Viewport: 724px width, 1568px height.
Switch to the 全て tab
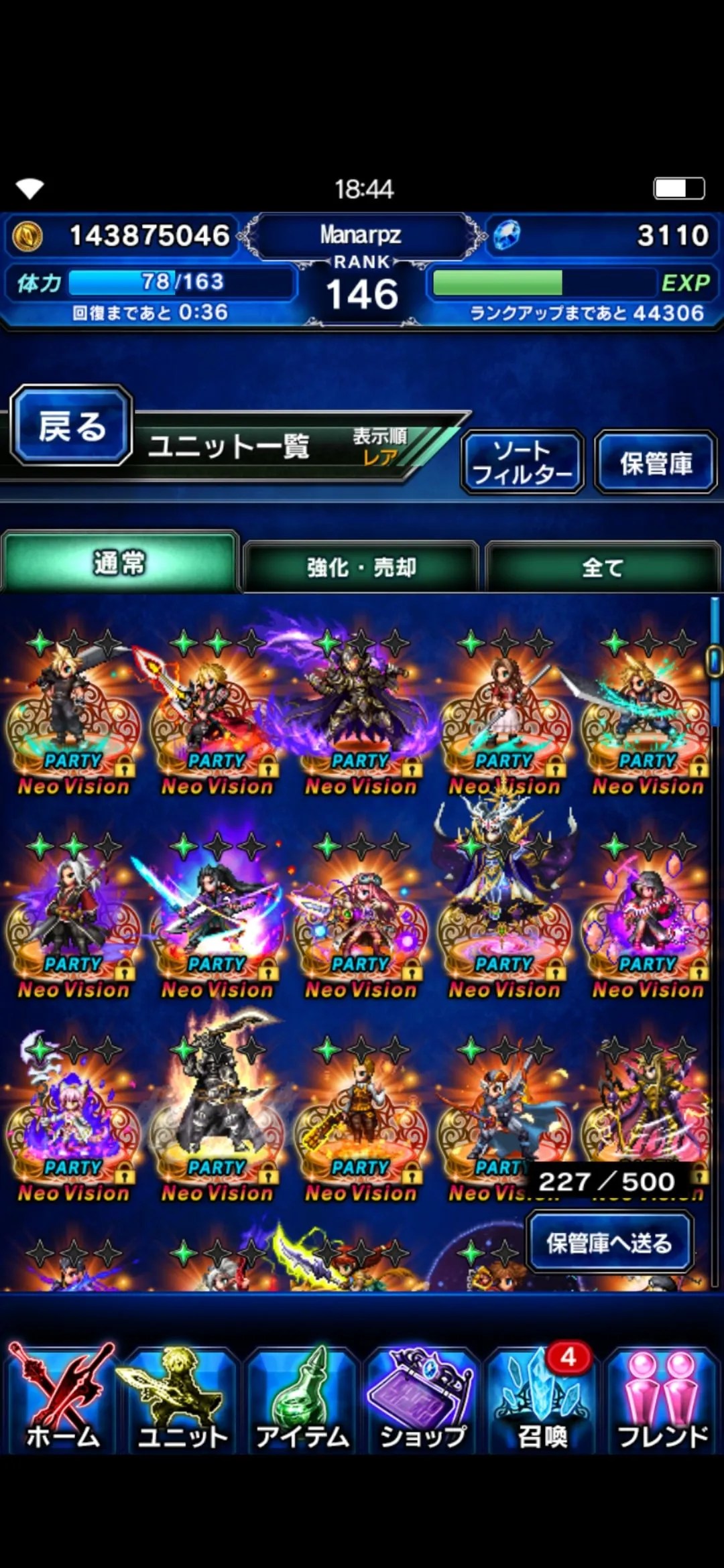pos(602,567)
